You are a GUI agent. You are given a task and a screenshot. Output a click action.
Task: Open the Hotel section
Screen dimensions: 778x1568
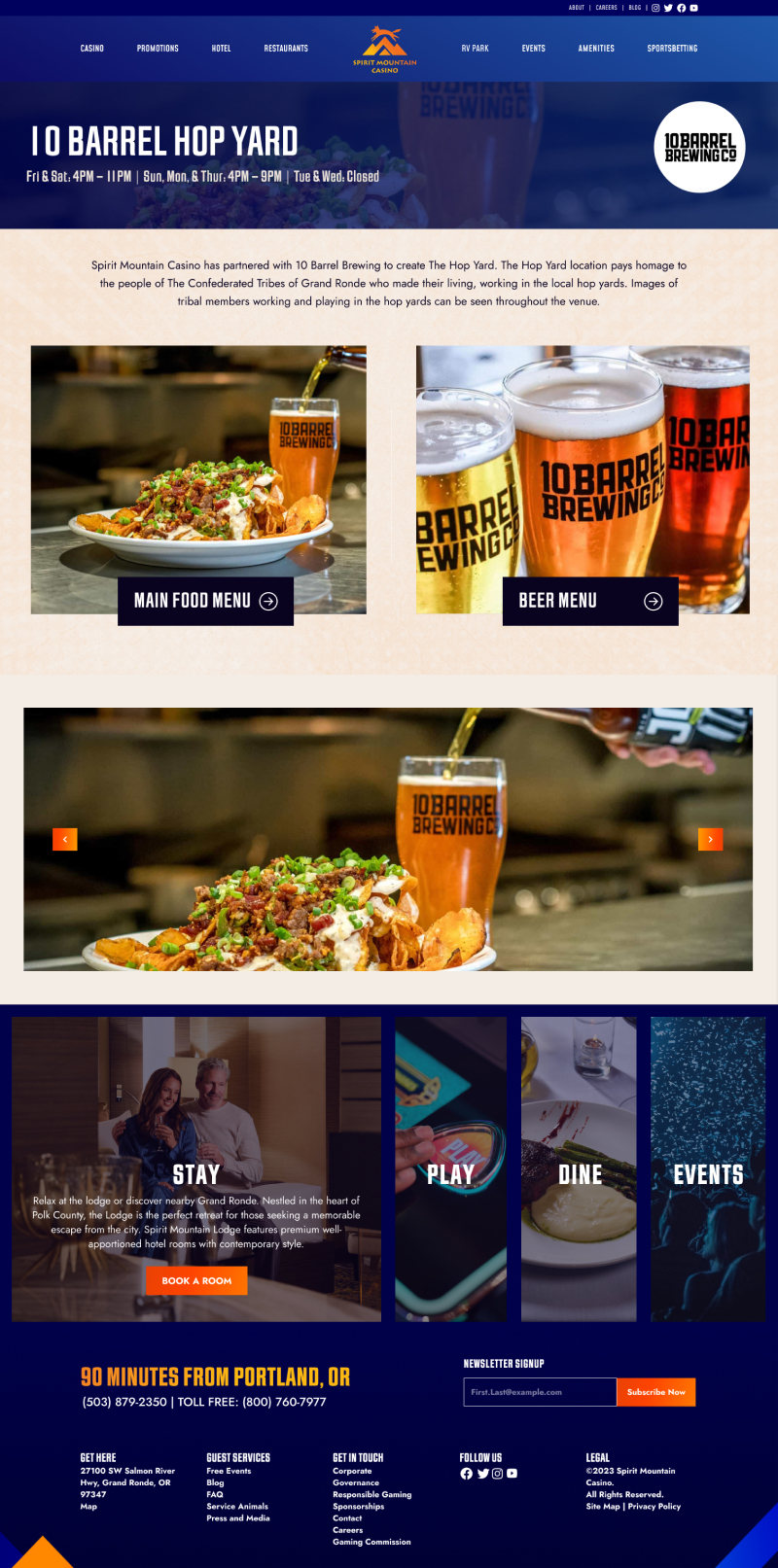tap(222, 49)
